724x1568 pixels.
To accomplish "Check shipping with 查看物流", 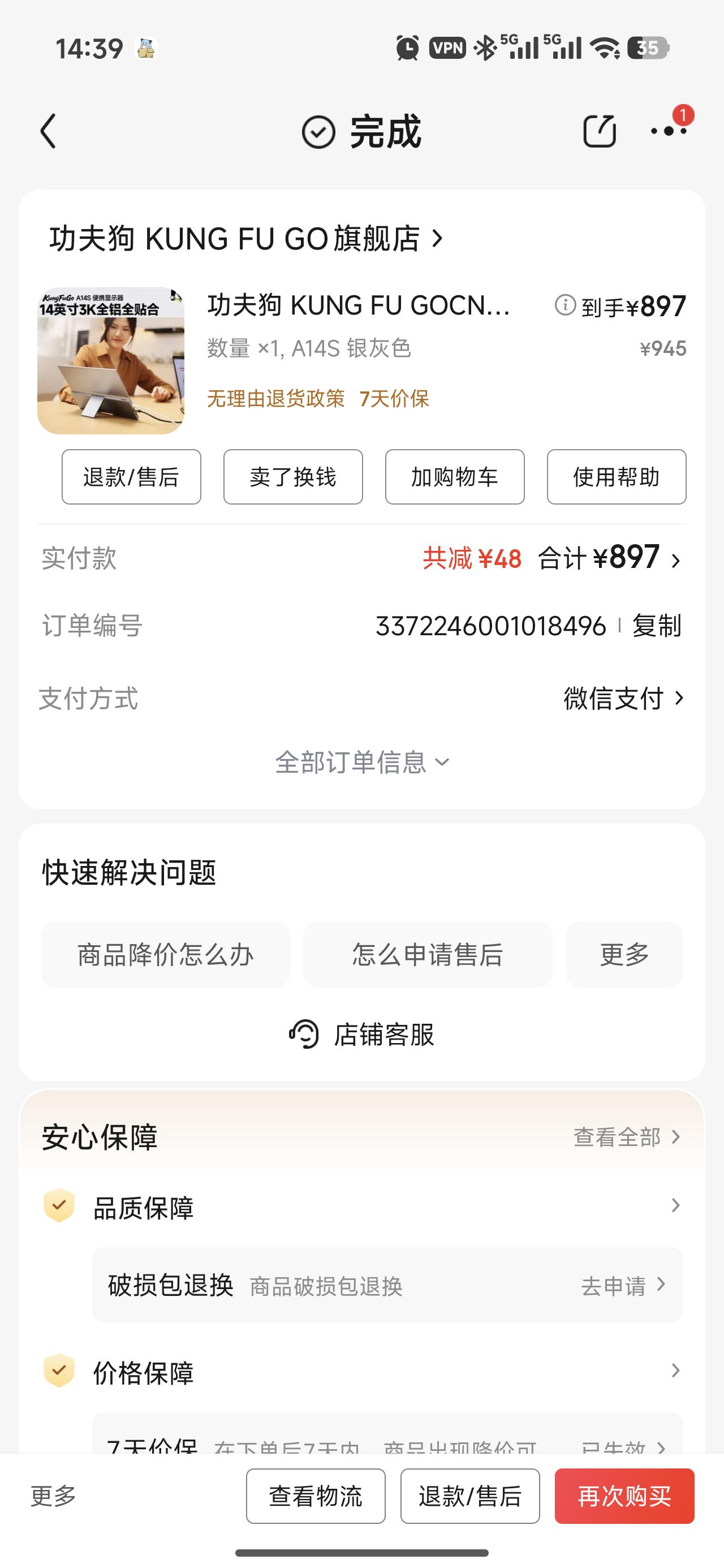I will [x=316, y=1496].
